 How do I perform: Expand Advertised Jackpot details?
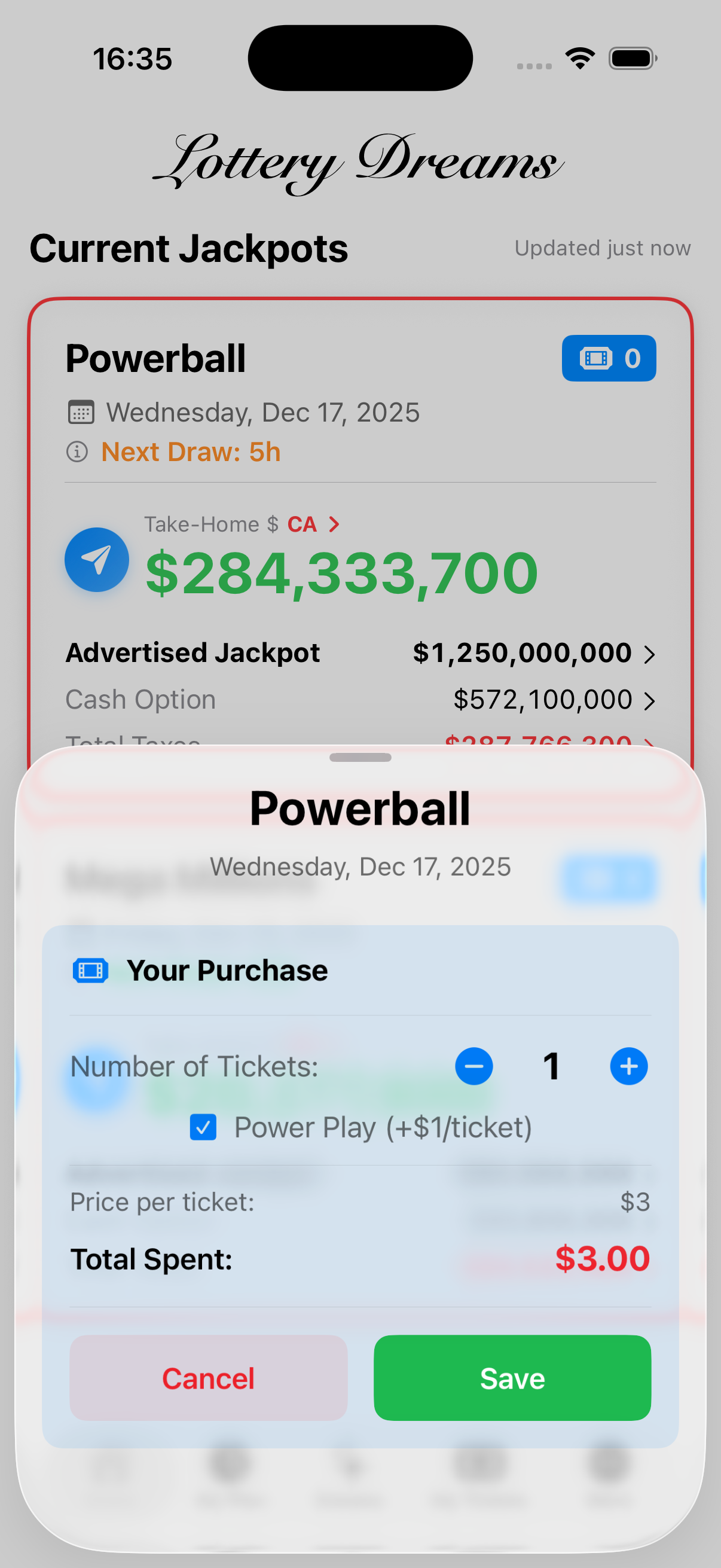click(x=649, y=654)
